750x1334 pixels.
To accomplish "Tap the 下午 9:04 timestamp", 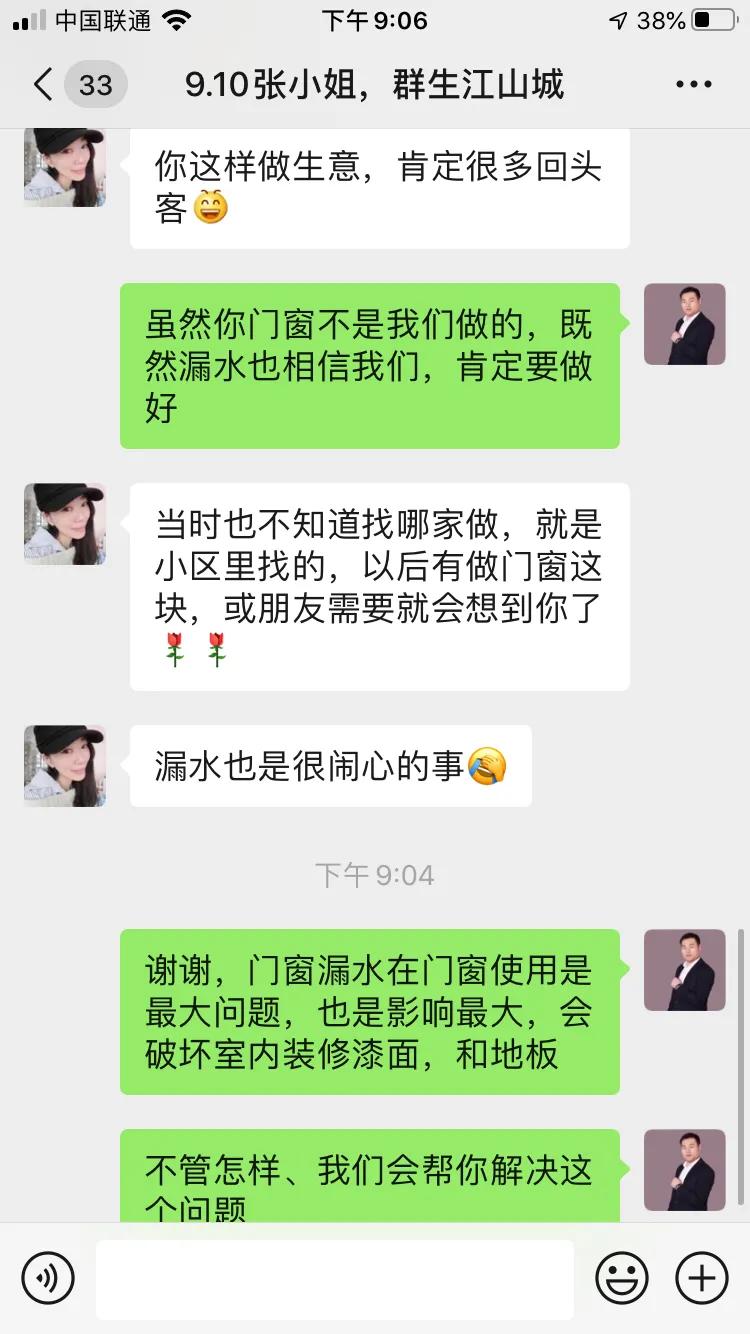I will 375,874.
